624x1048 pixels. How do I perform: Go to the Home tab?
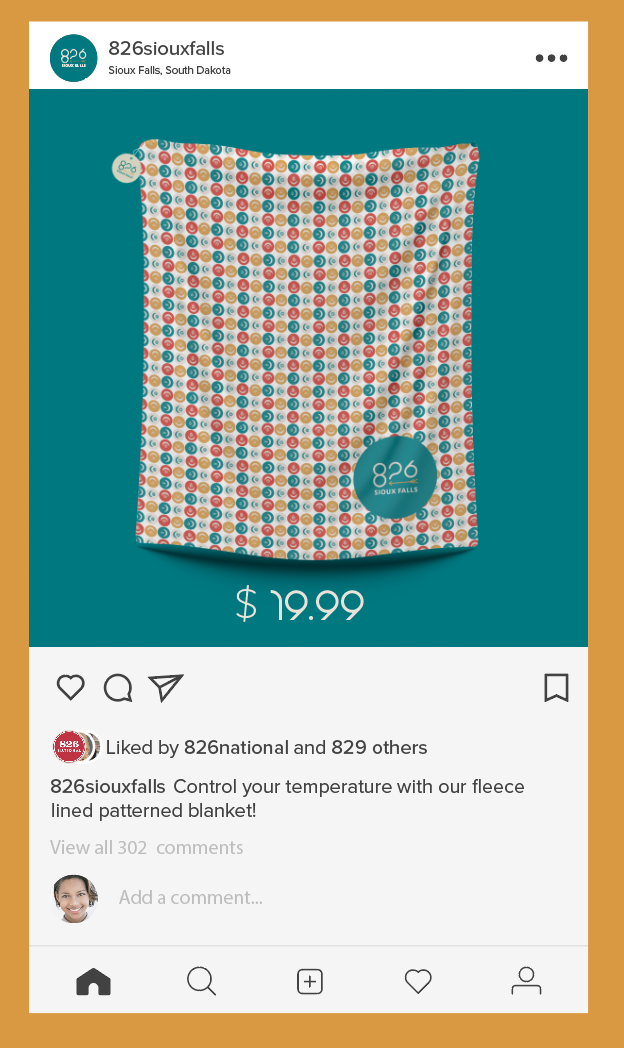(93, 981)
